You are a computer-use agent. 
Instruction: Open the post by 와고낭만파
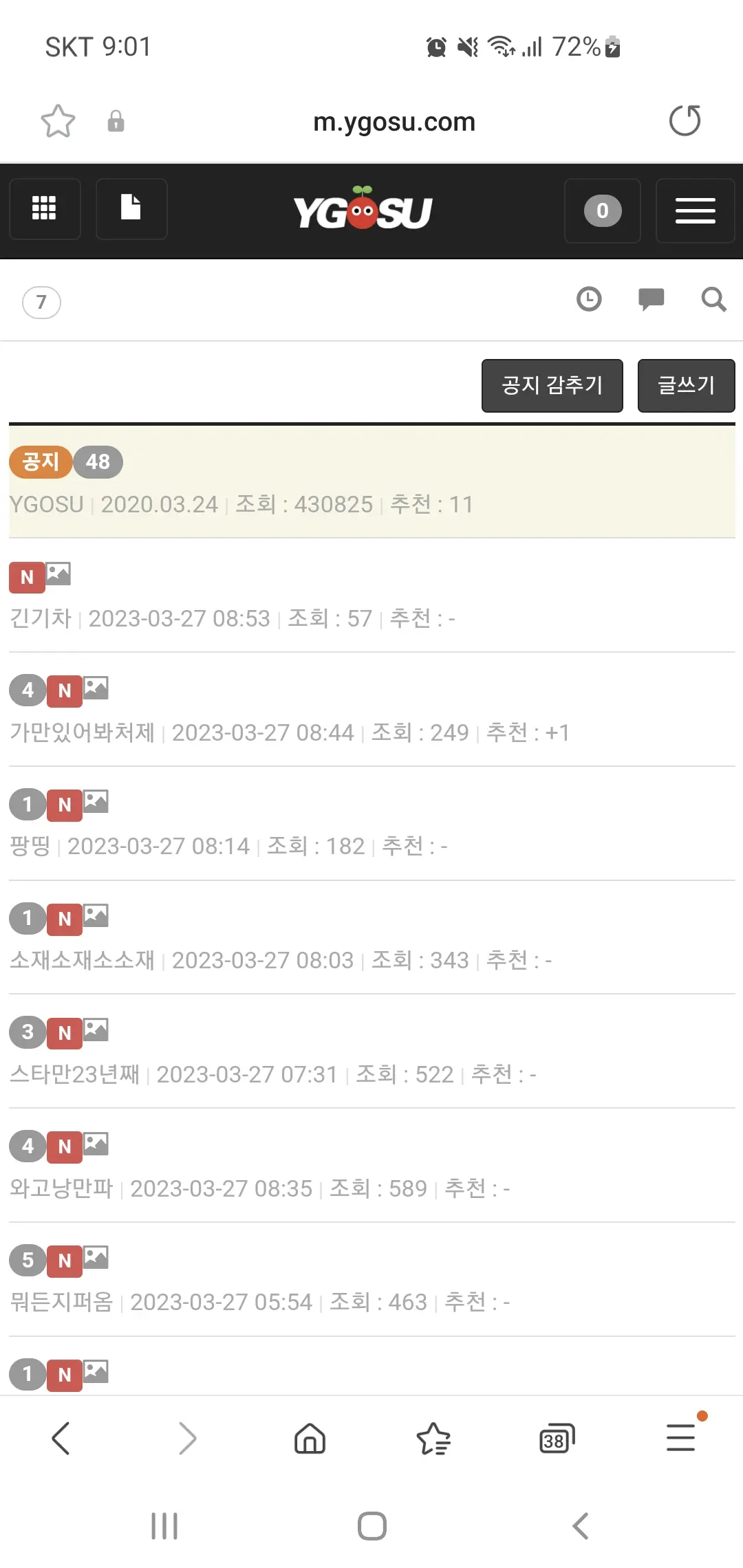pos(372,1166)
